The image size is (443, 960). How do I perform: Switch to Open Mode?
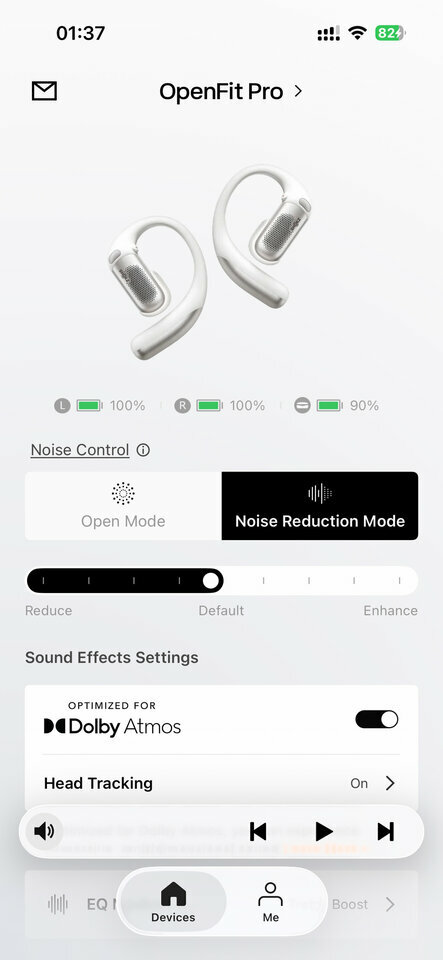(123, 506)
